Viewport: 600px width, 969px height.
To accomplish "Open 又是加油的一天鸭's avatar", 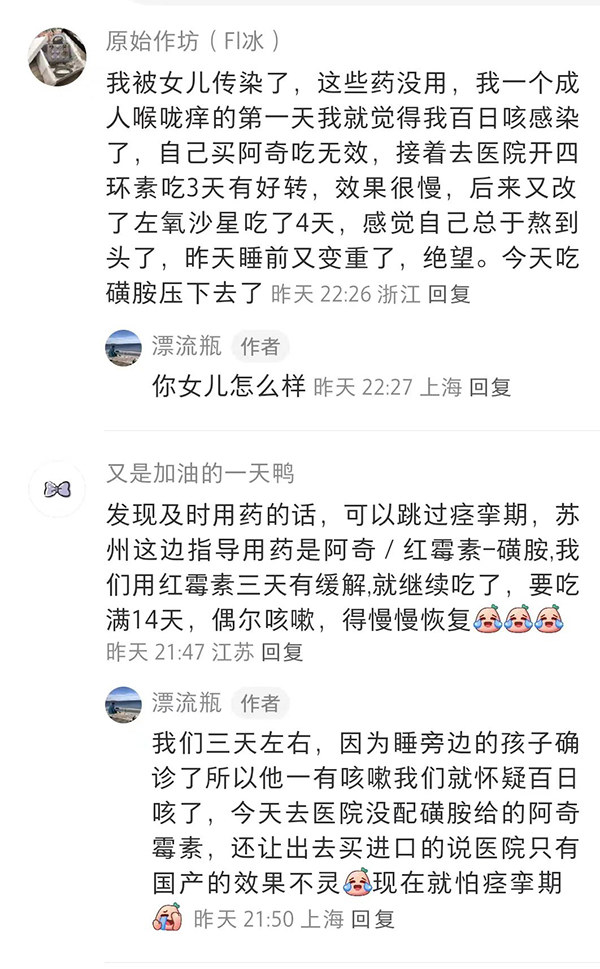I will click(x=56, y=490).
